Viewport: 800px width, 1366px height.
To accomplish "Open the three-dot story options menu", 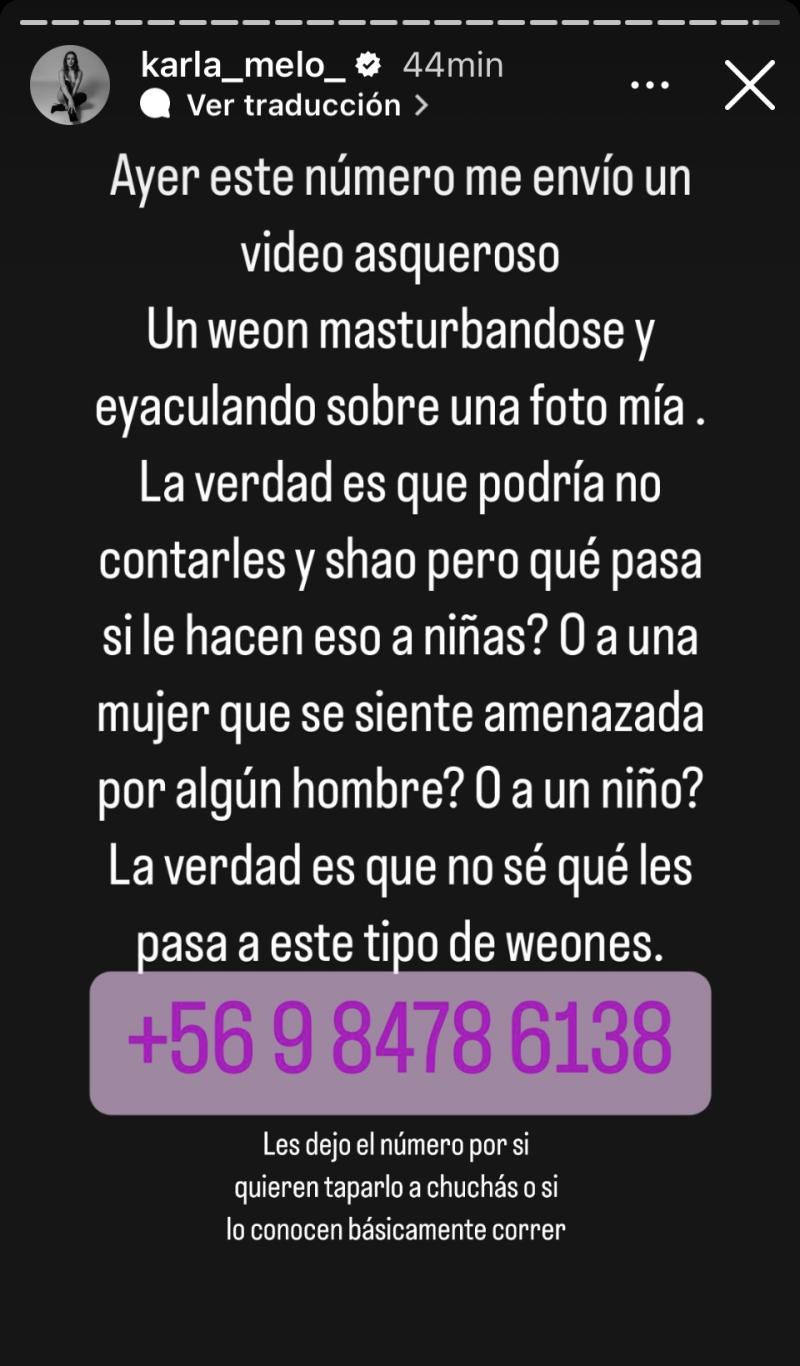I will point(650,85).
